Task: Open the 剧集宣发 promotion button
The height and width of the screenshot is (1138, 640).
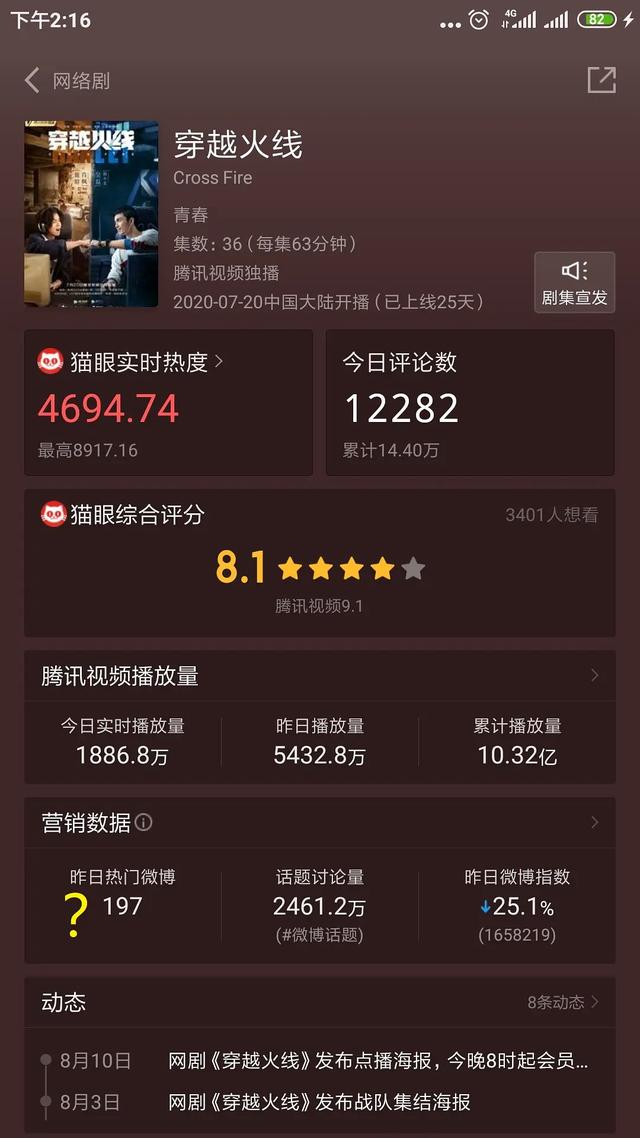Action: tap(574, 282)
